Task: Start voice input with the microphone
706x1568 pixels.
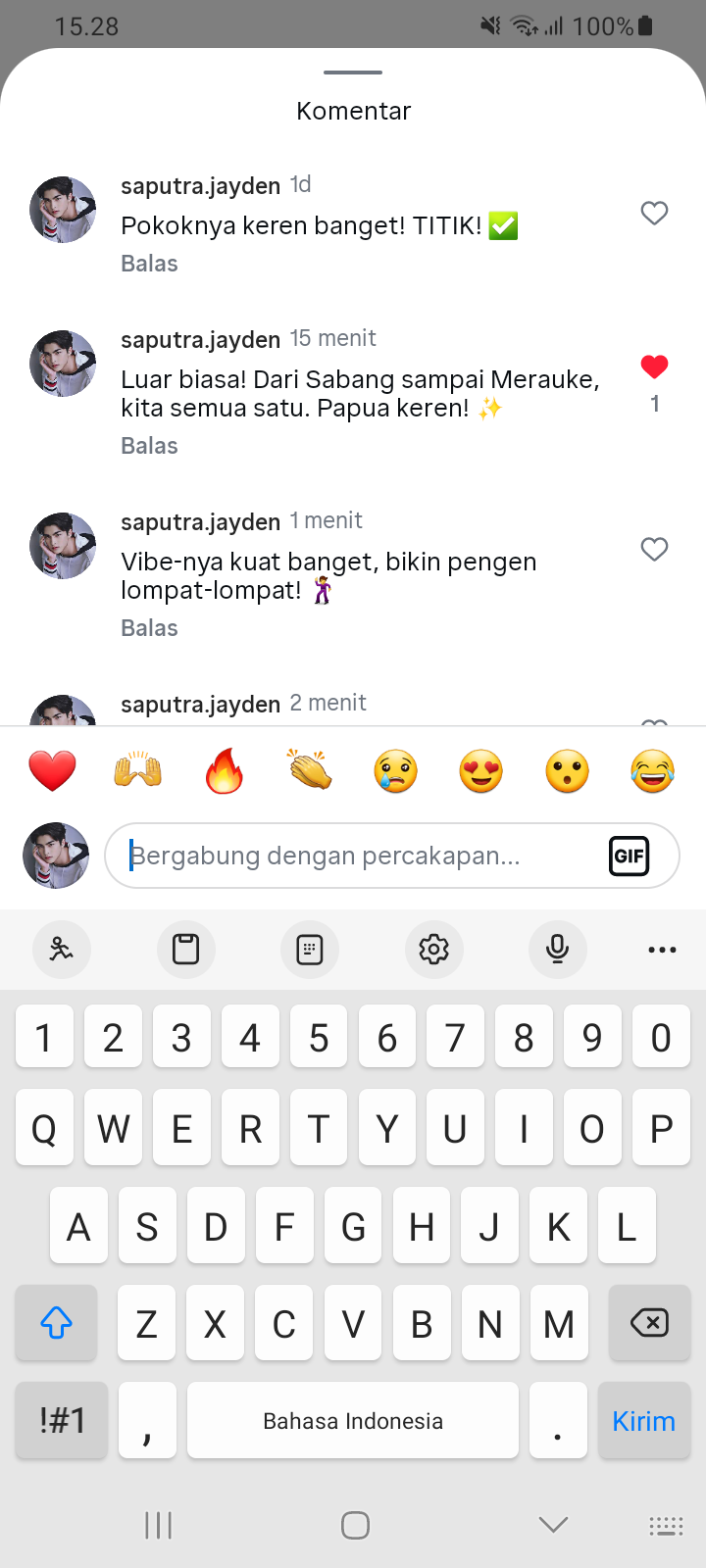Action: (557, 949)
